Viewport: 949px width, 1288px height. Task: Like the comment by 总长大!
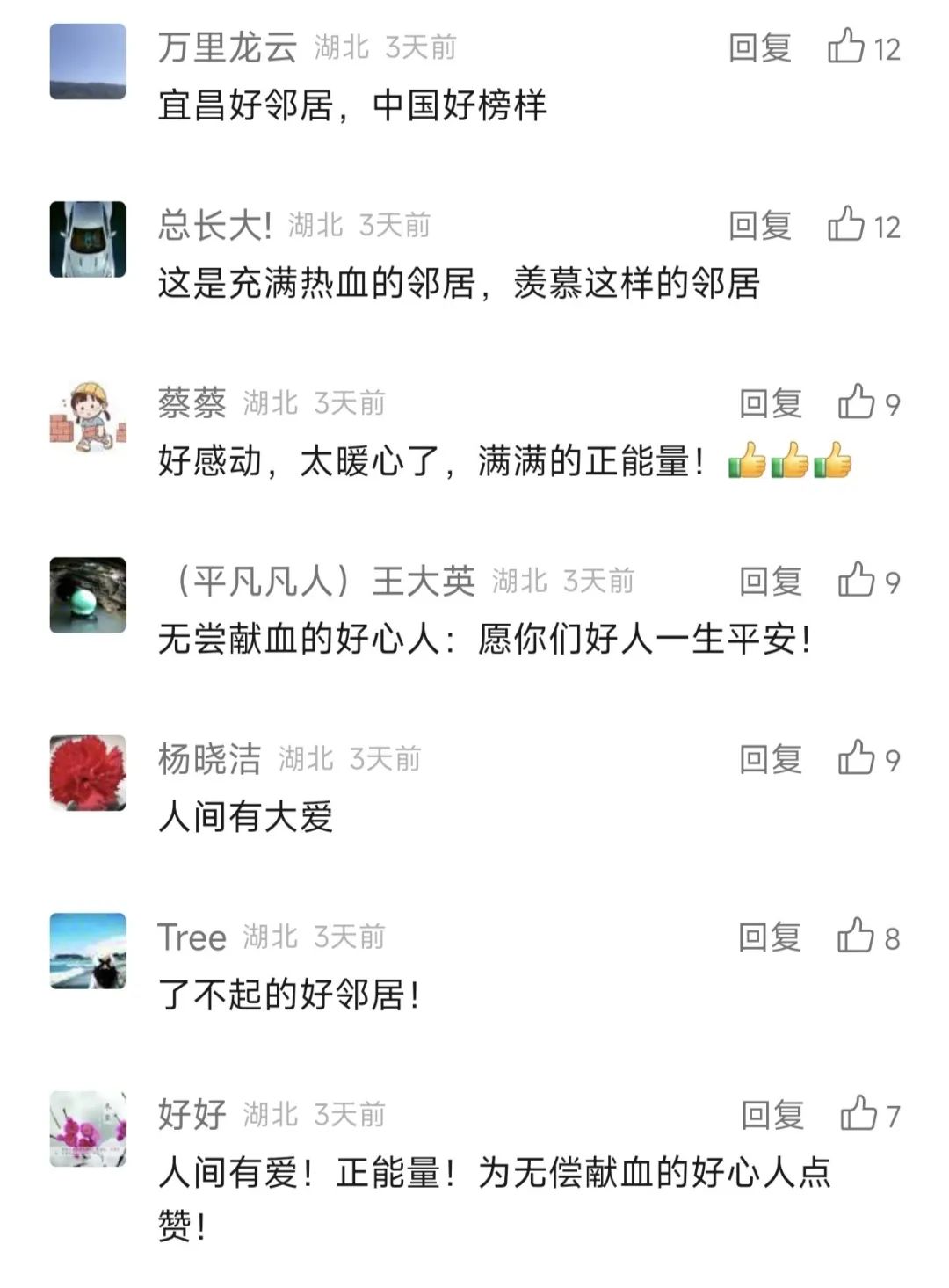click(846, 225)
